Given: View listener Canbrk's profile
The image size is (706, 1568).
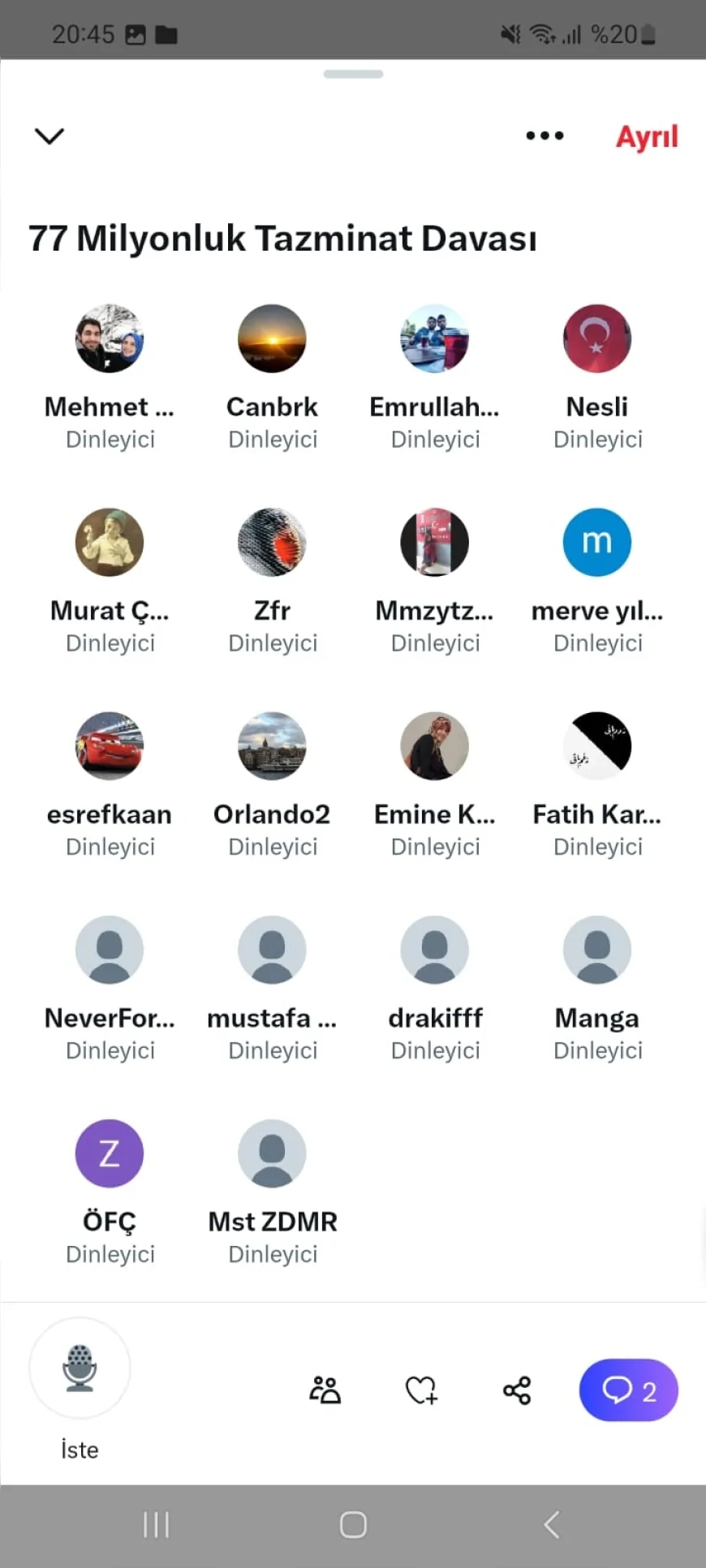Looking at the screenshot, I should coord(272,339).
